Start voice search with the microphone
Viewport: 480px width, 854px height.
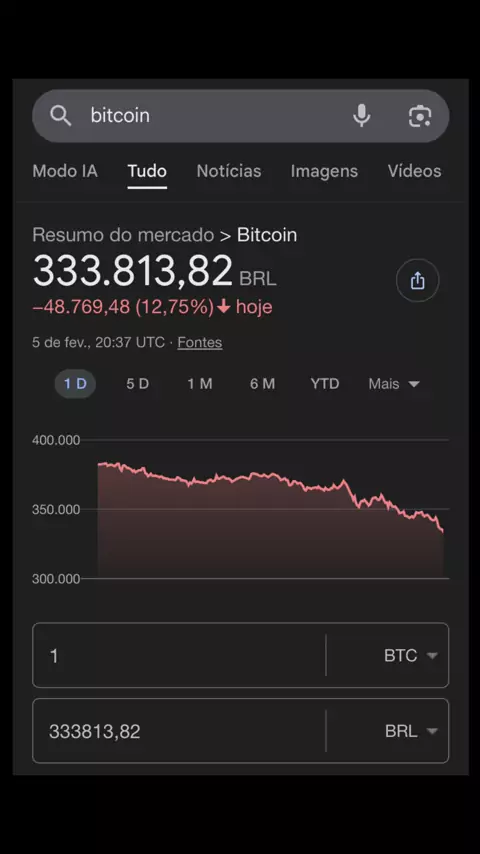pyautogui.click(x=362, y=115)
